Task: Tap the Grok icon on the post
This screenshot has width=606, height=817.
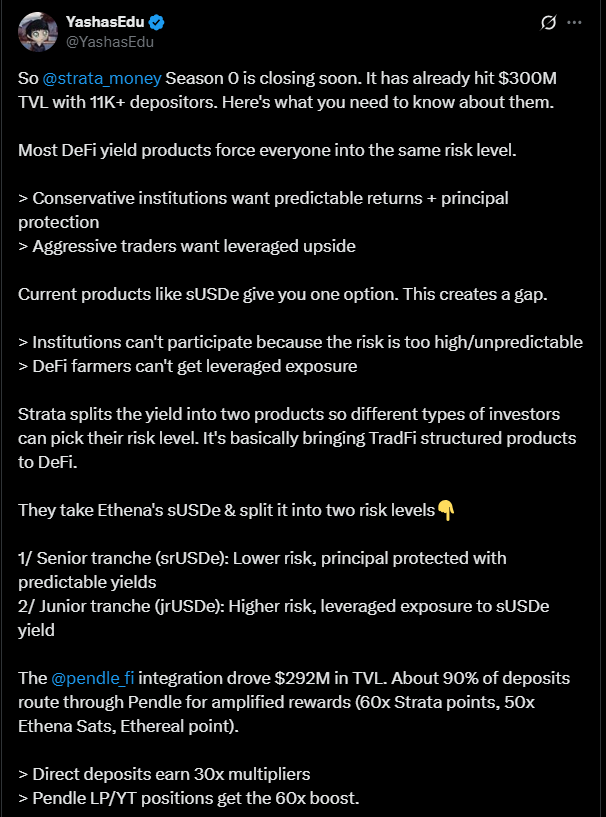Action: [548, 22]
